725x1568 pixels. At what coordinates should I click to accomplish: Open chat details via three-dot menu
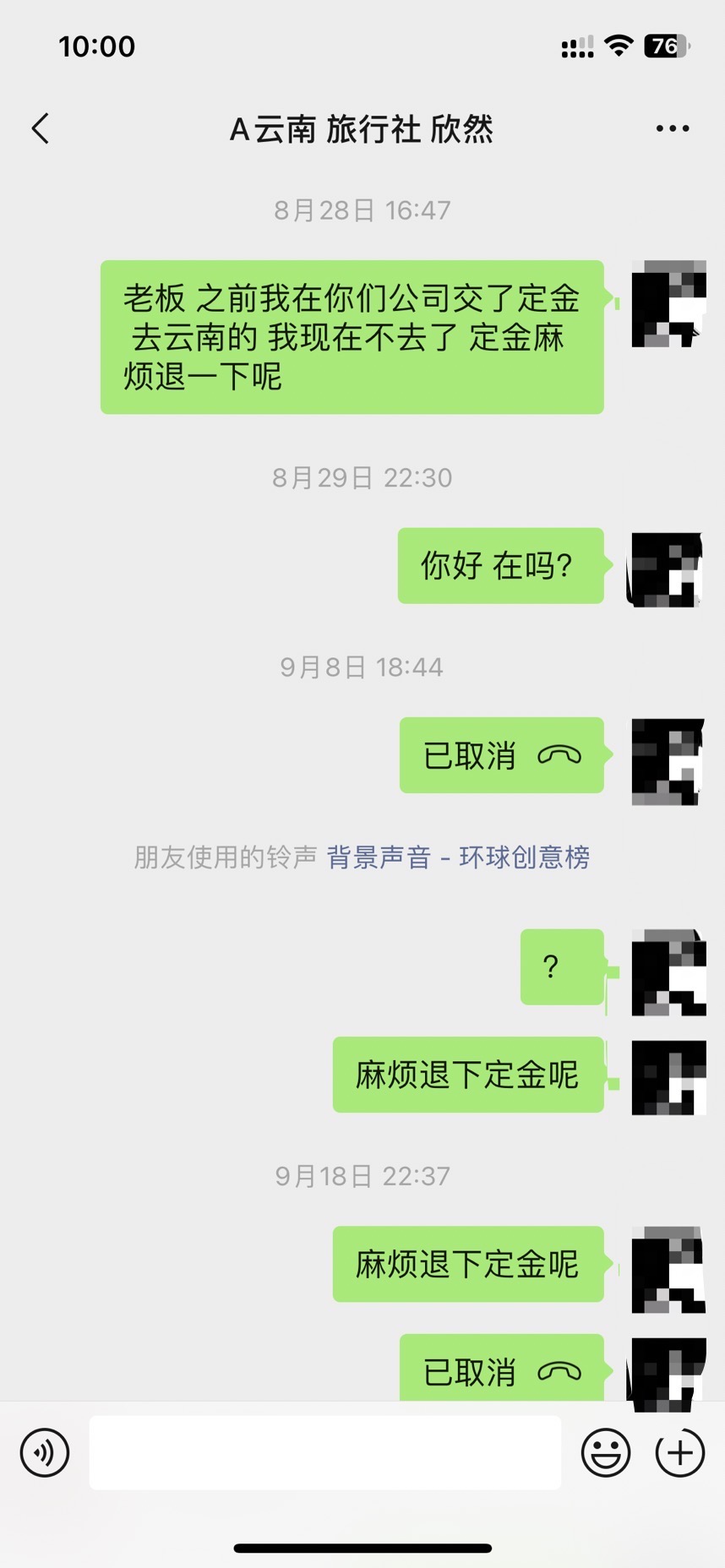673,128
